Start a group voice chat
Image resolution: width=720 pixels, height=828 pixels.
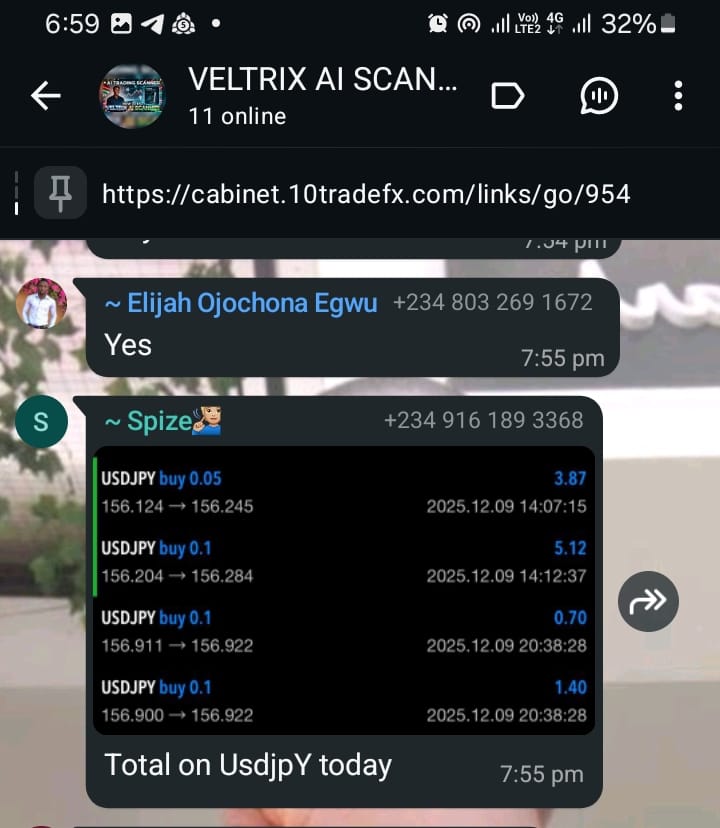599,96
